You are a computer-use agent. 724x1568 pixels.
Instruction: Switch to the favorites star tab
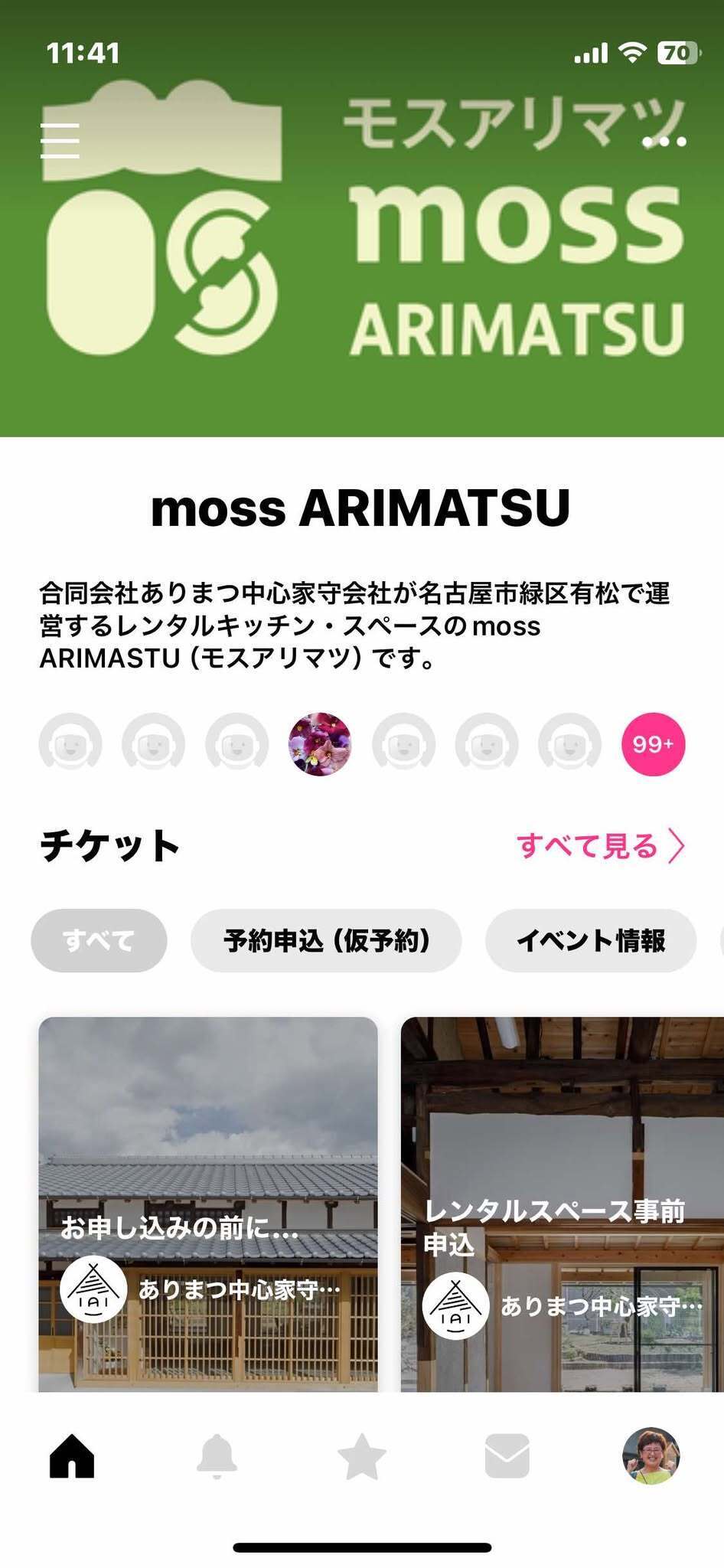click(361, 1456)
